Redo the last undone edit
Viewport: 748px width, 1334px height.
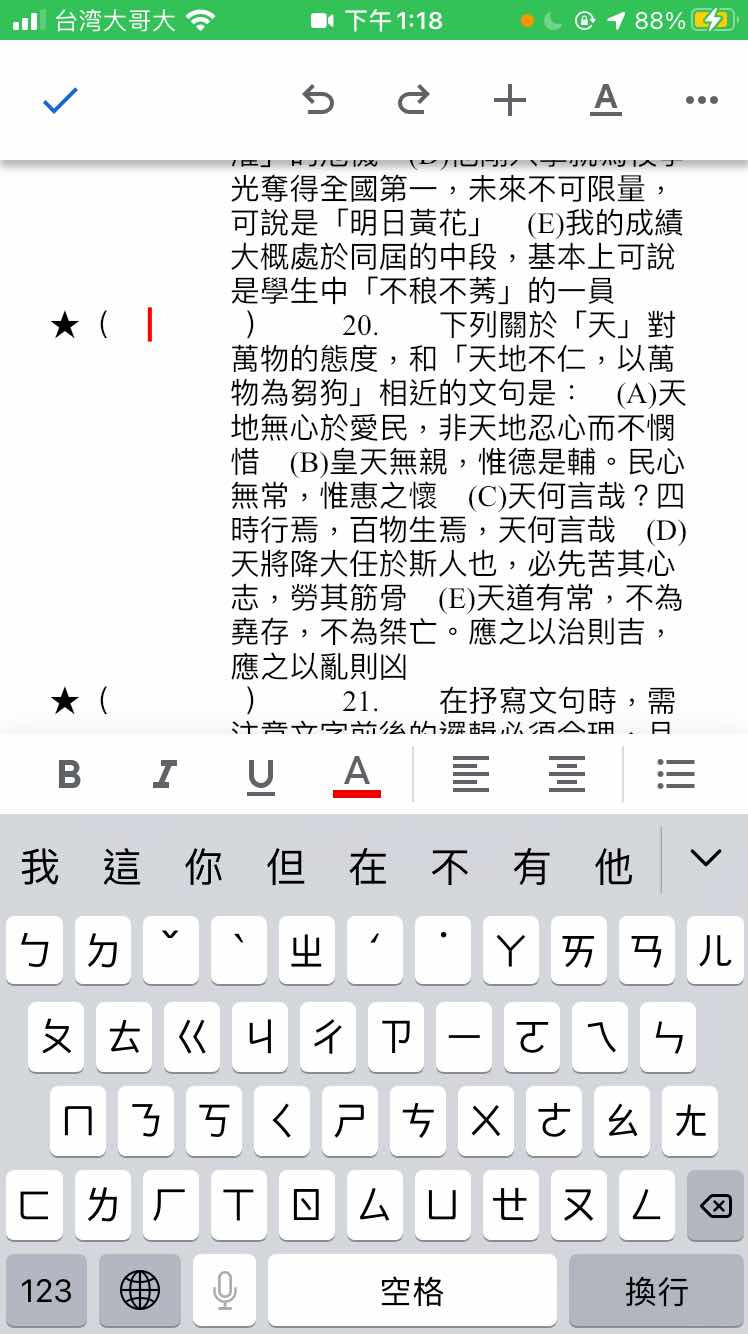(413, 100)
